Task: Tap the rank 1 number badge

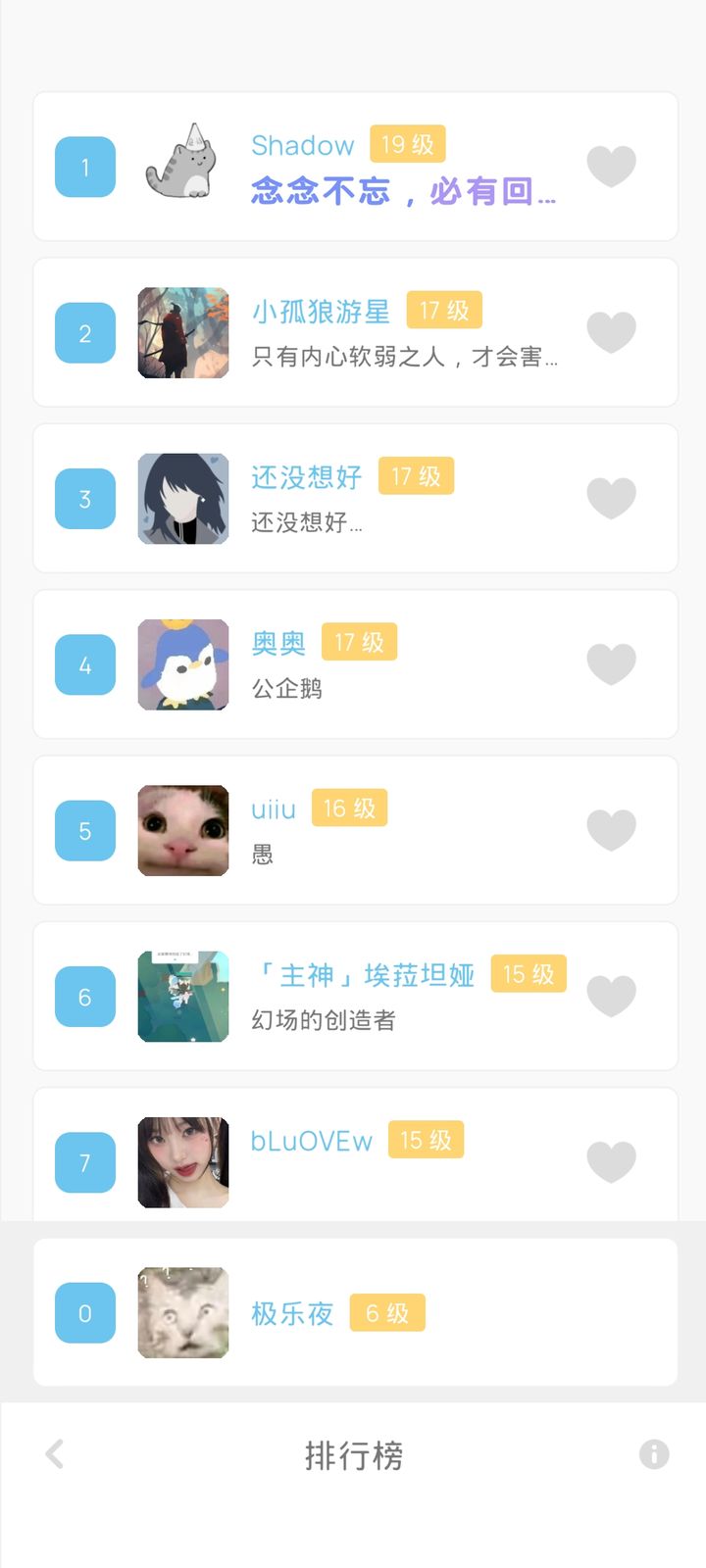Action: coord(84,165)
